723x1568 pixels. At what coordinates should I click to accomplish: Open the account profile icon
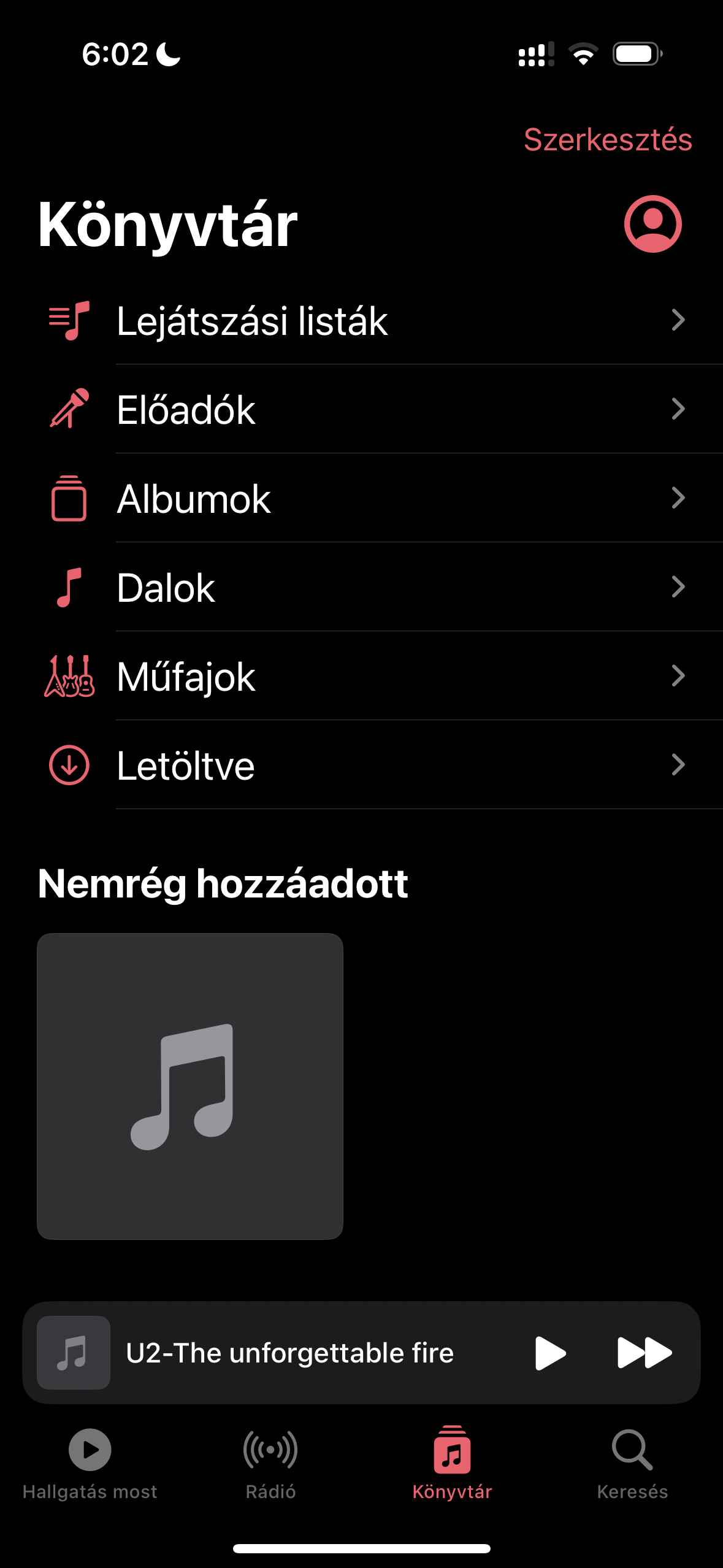click(x=653, y=224)
